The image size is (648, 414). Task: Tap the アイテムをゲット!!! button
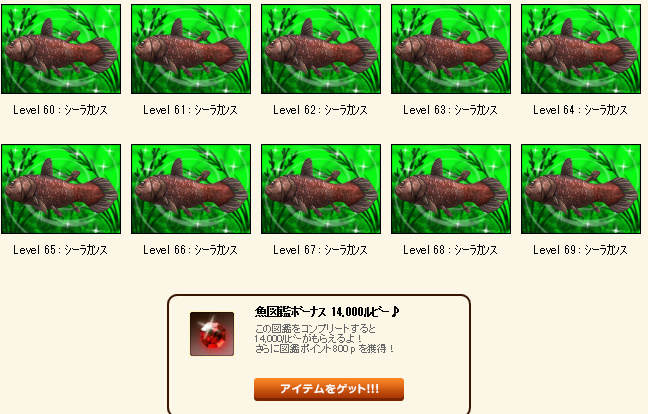[329, 389]
